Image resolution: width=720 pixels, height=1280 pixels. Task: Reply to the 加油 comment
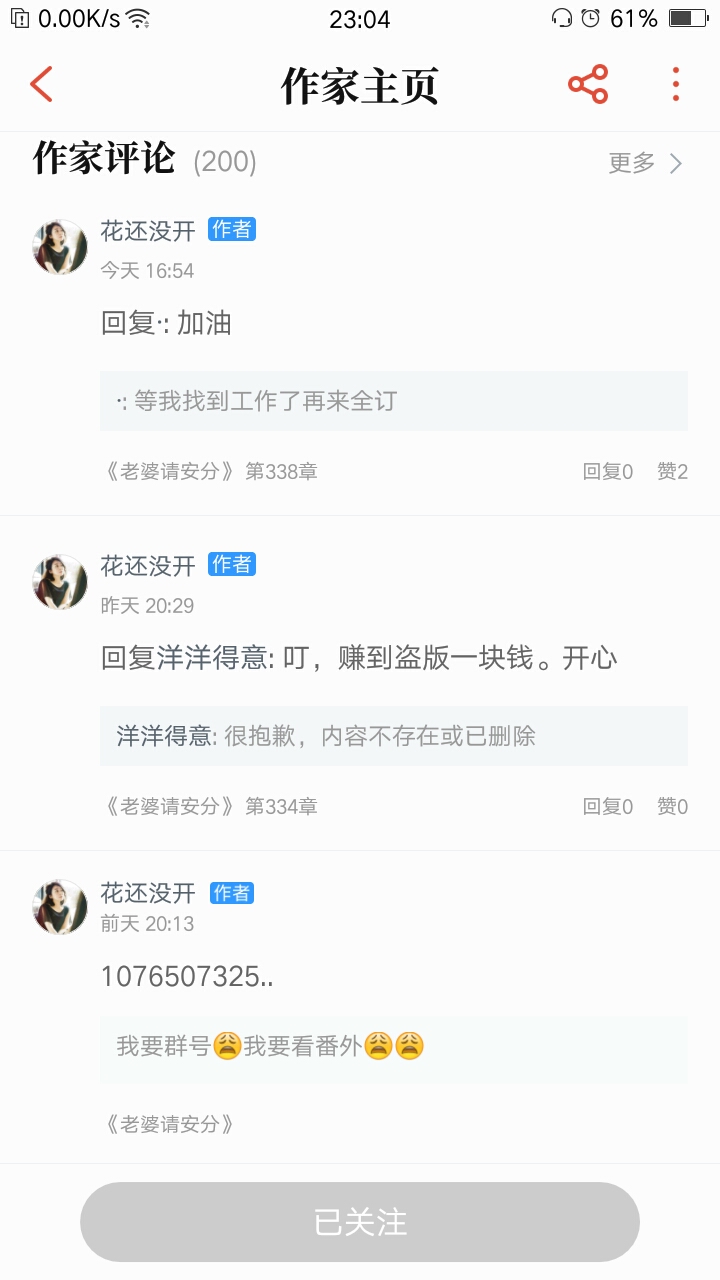coord(608,471)
